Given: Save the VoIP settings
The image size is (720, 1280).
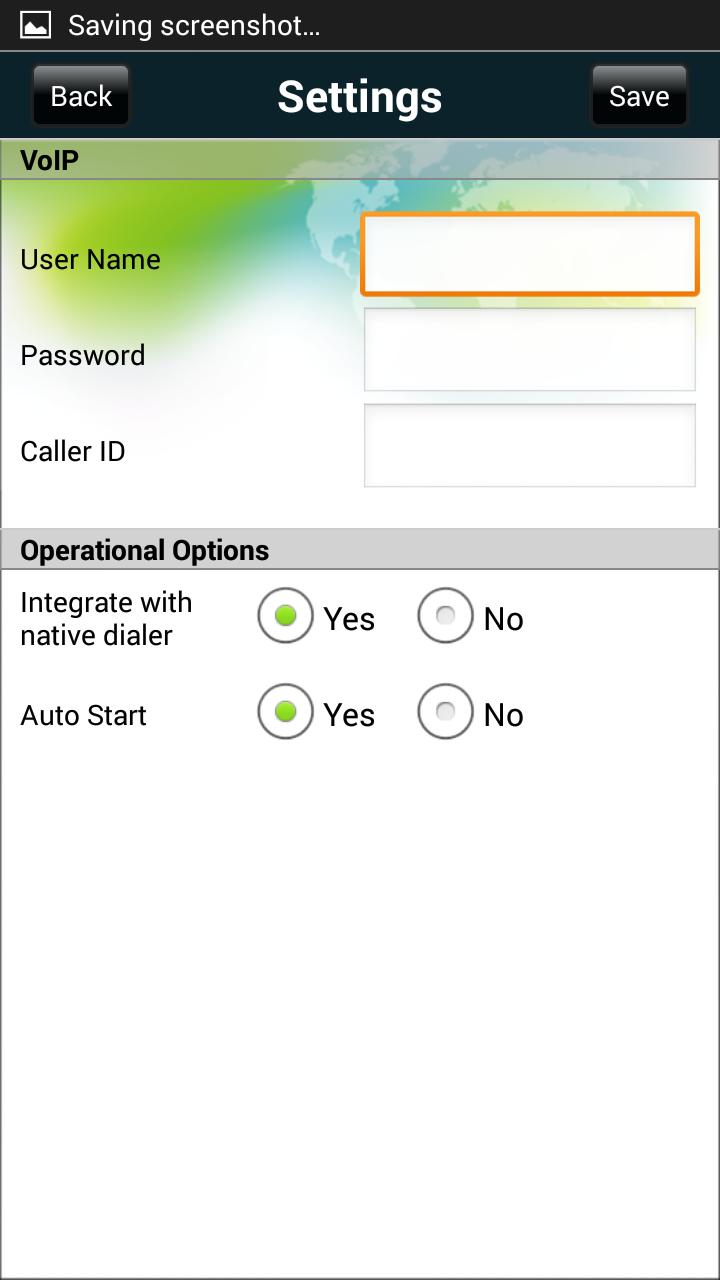Looking at the screenshot, I should coord(639,96).
